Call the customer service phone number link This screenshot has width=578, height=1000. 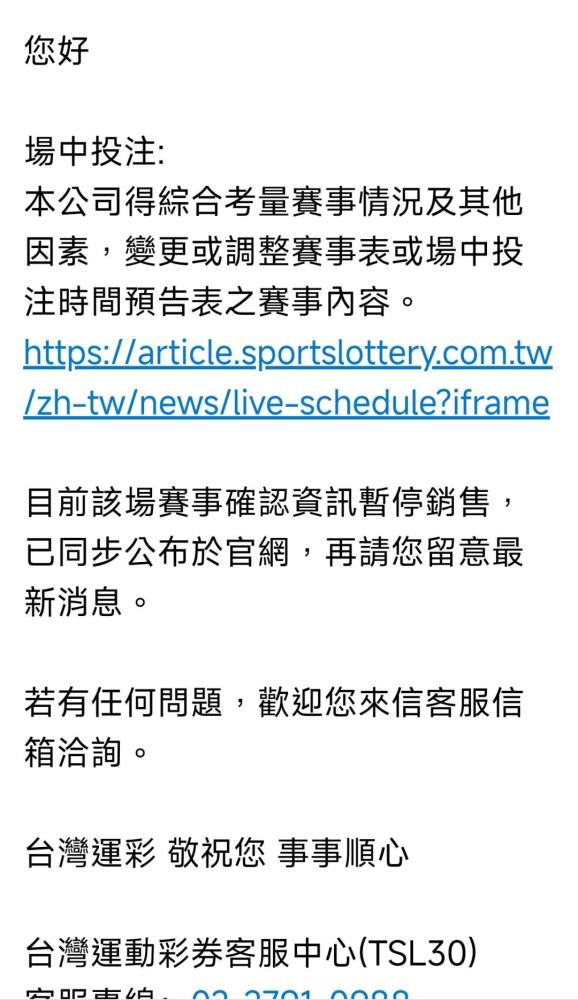300,995
